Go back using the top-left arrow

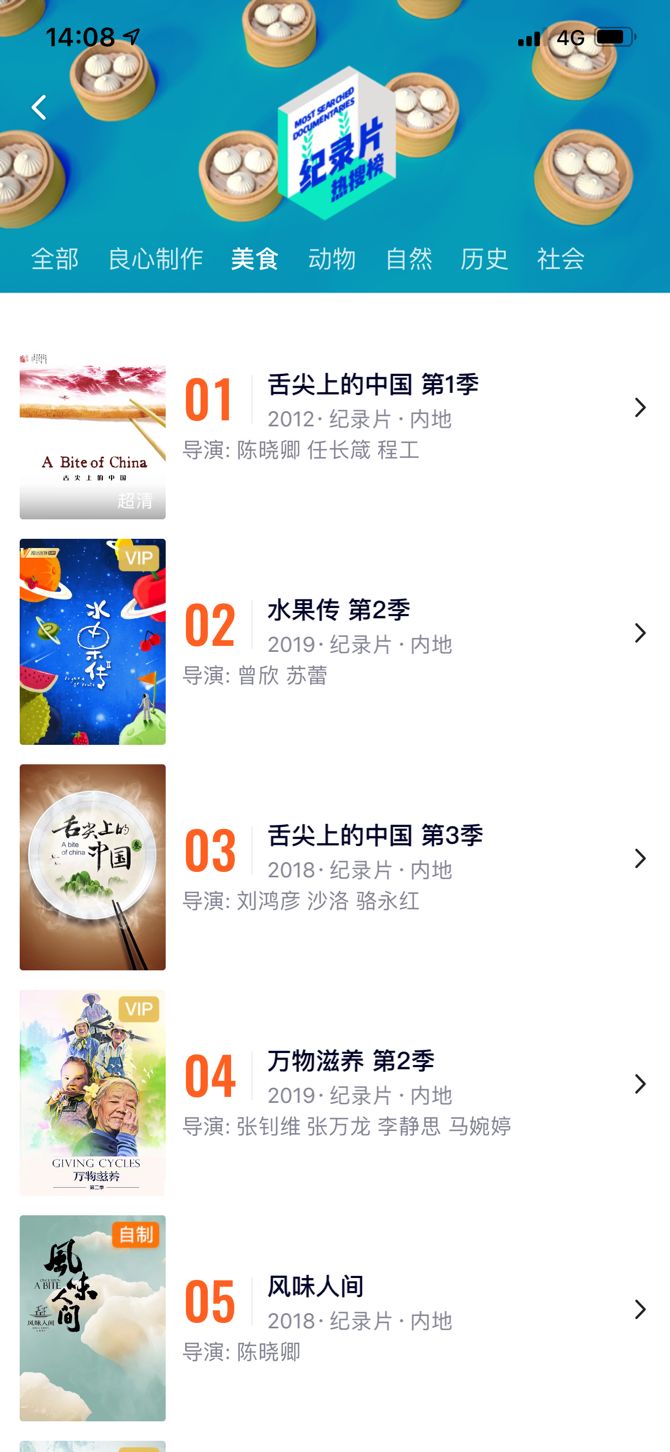[39, 107]
